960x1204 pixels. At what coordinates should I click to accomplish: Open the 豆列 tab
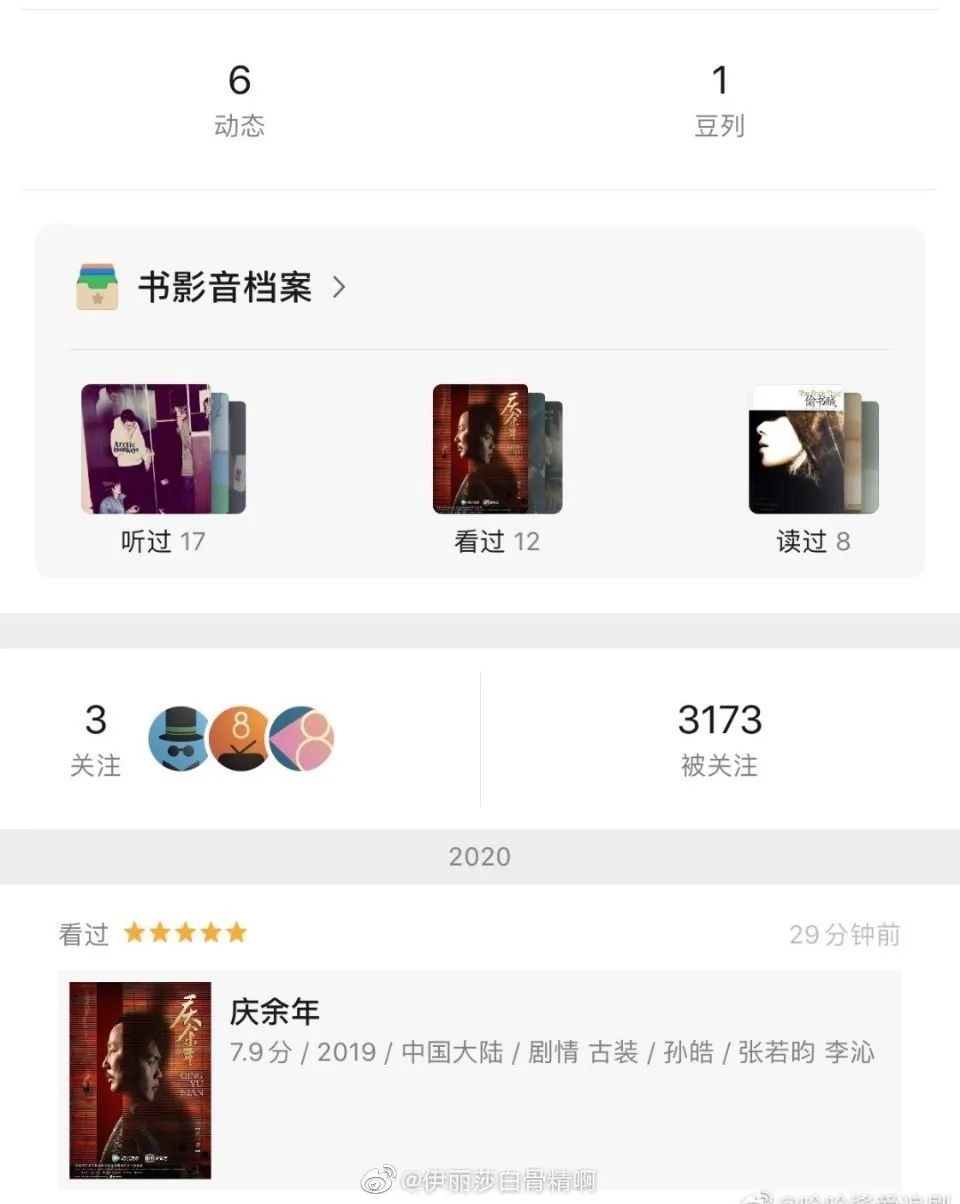coord(719,98)
